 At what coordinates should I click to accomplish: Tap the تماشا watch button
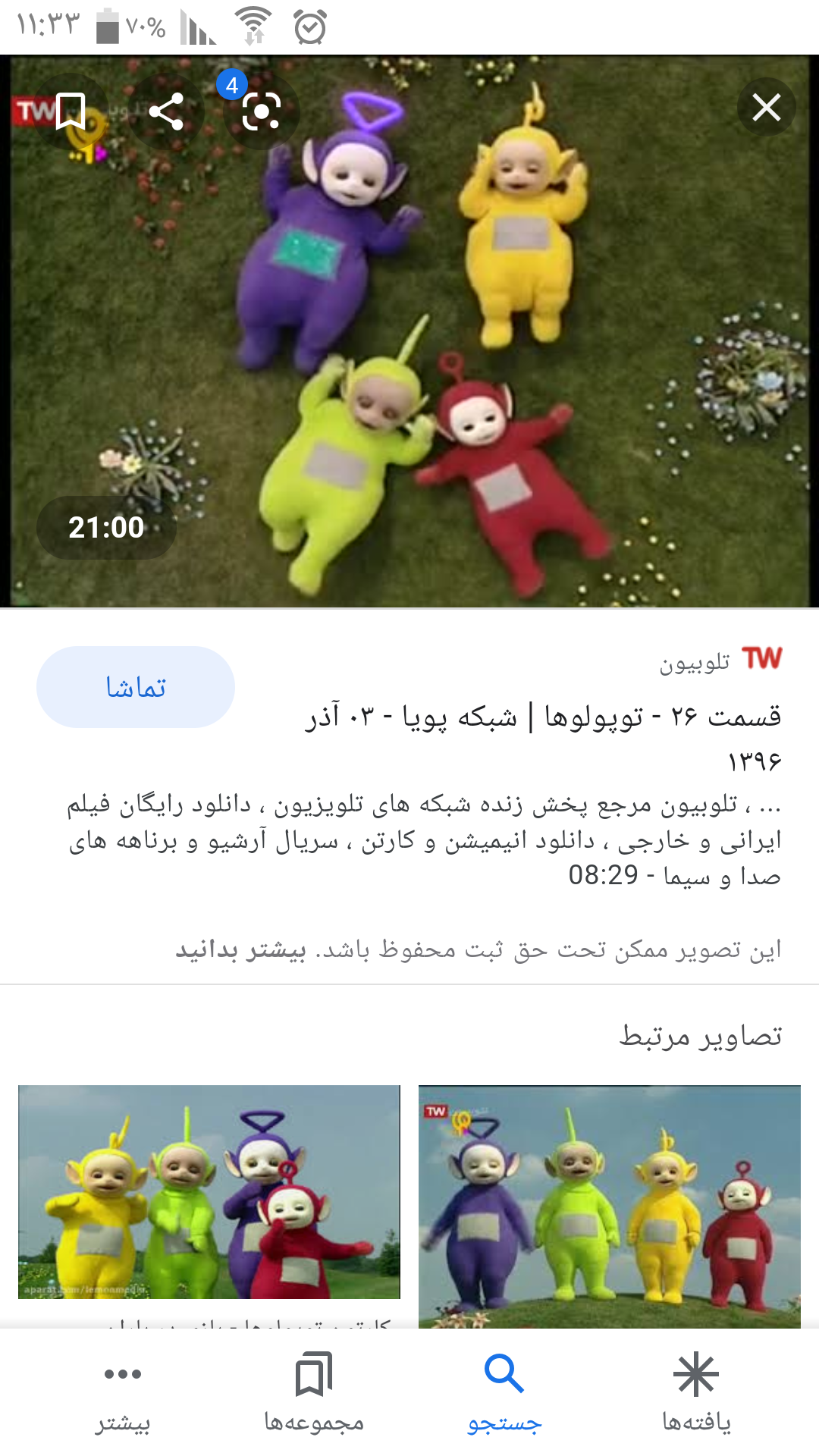click(x=136, y=687)
